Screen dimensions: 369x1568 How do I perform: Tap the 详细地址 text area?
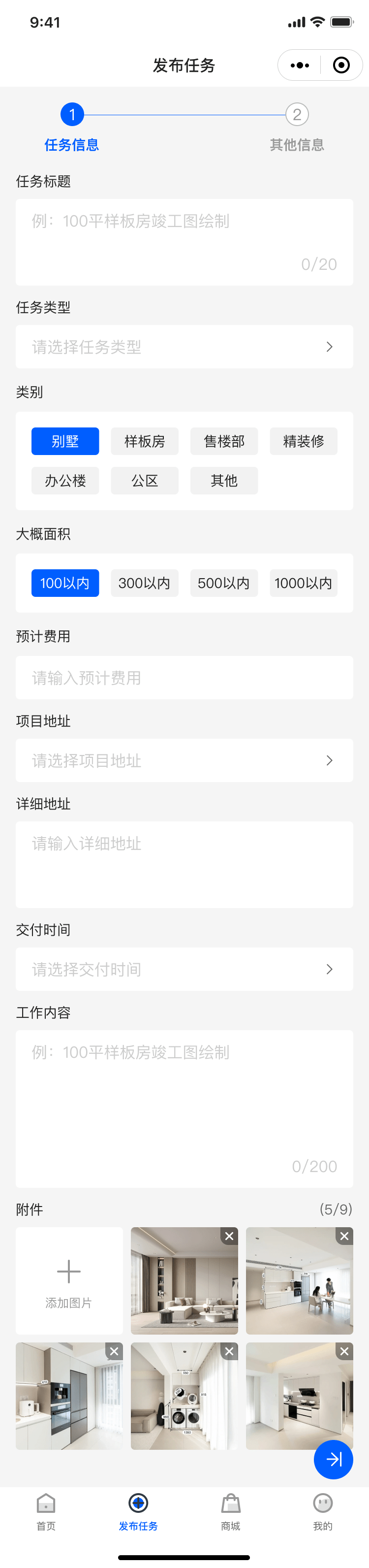pyautogui.click(x=184, y=864)
